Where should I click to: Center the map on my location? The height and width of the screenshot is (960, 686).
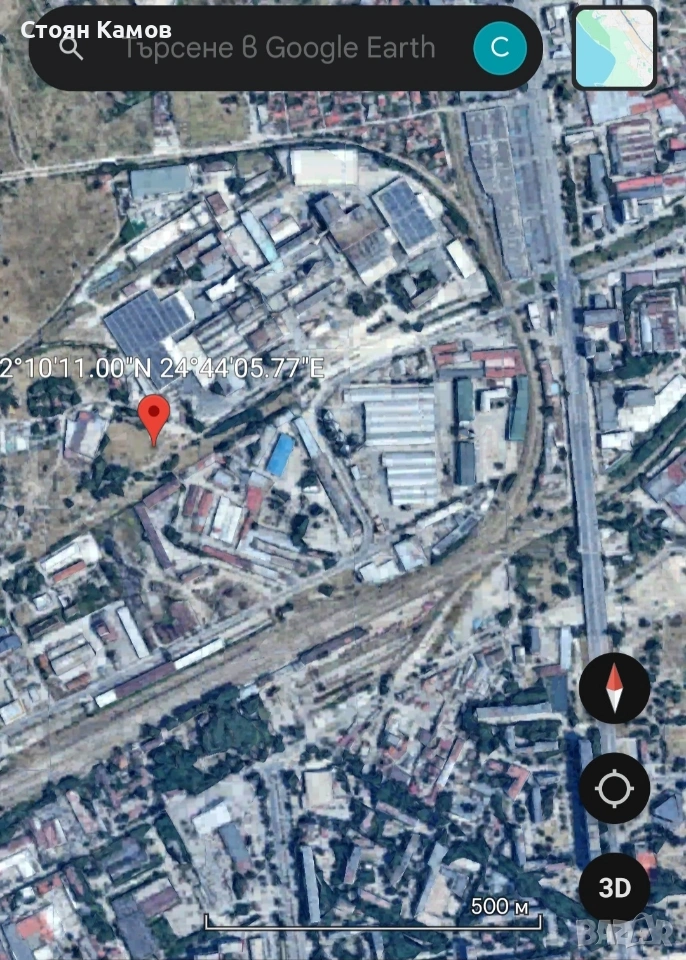pyautogui.click(x=614, y=788)
